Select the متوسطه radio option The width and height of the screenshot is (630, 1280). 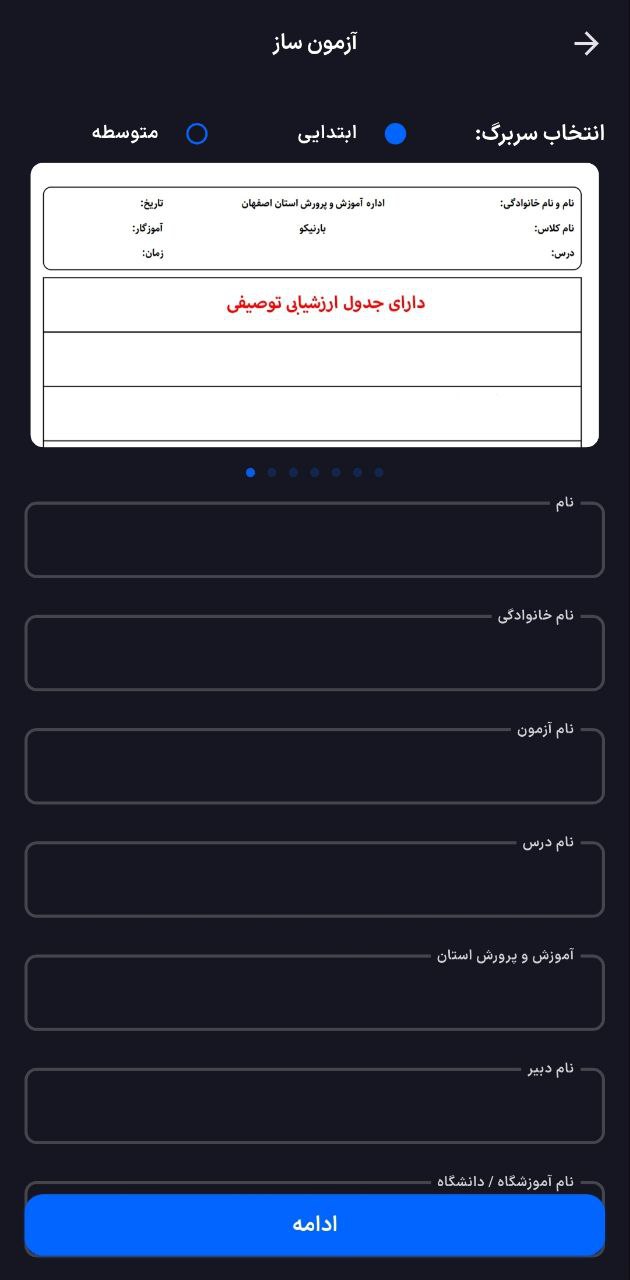197,134
